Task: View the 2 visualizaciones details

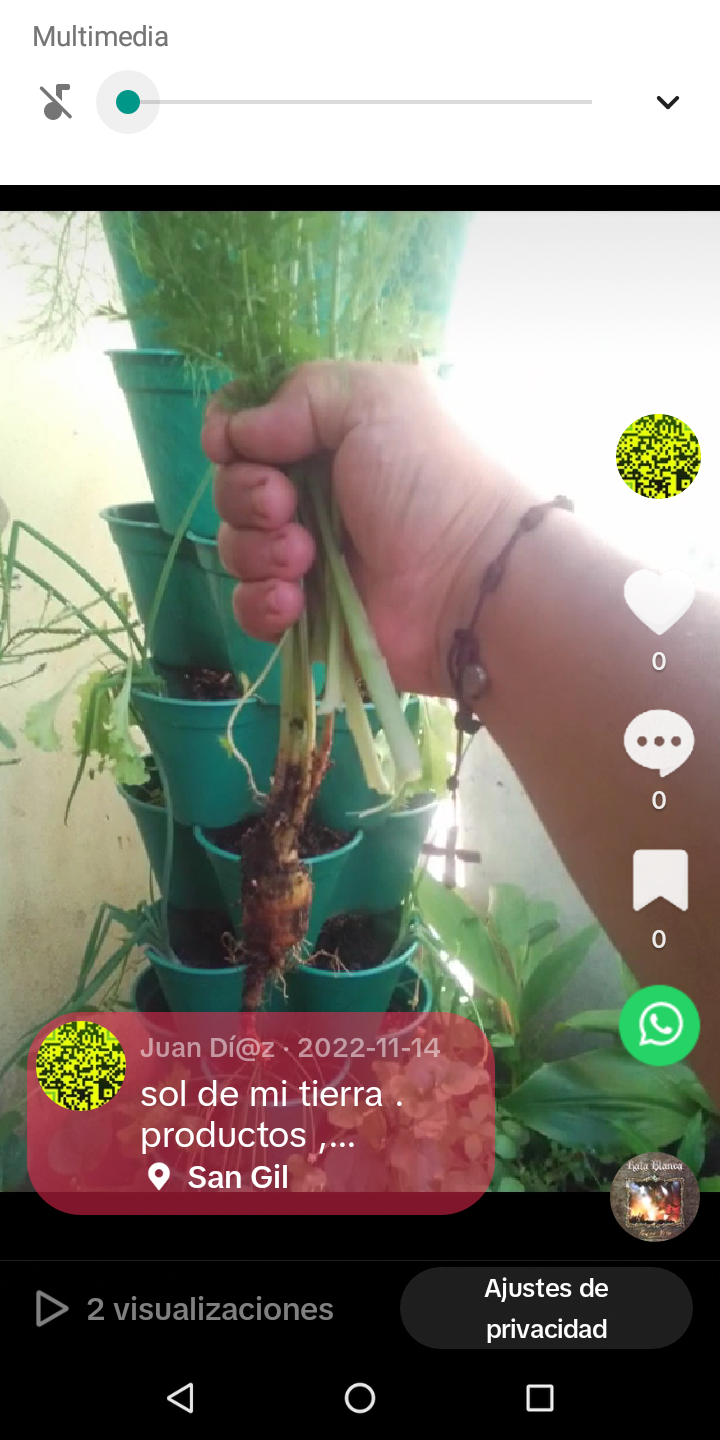Action: coord(185,1309)
